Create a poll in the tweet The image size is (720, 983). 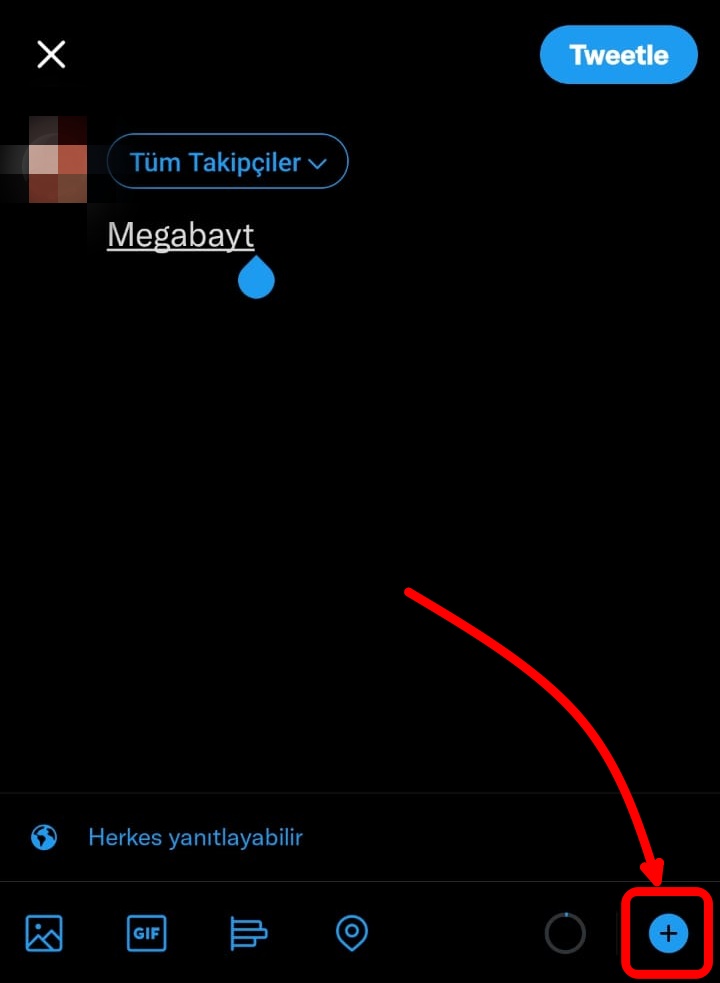click(248, 934)
